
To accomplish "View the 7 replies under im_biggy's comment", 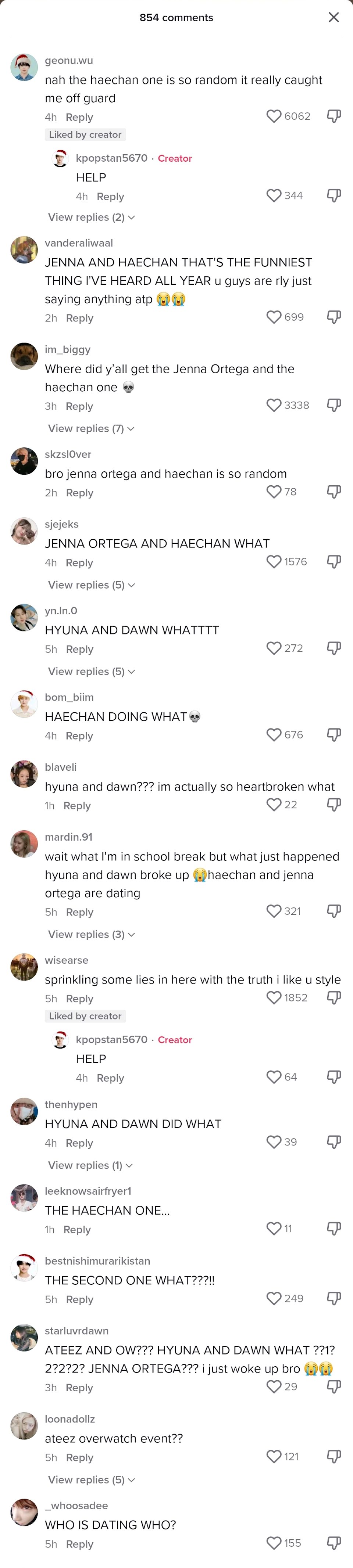I will pos(91,428).
